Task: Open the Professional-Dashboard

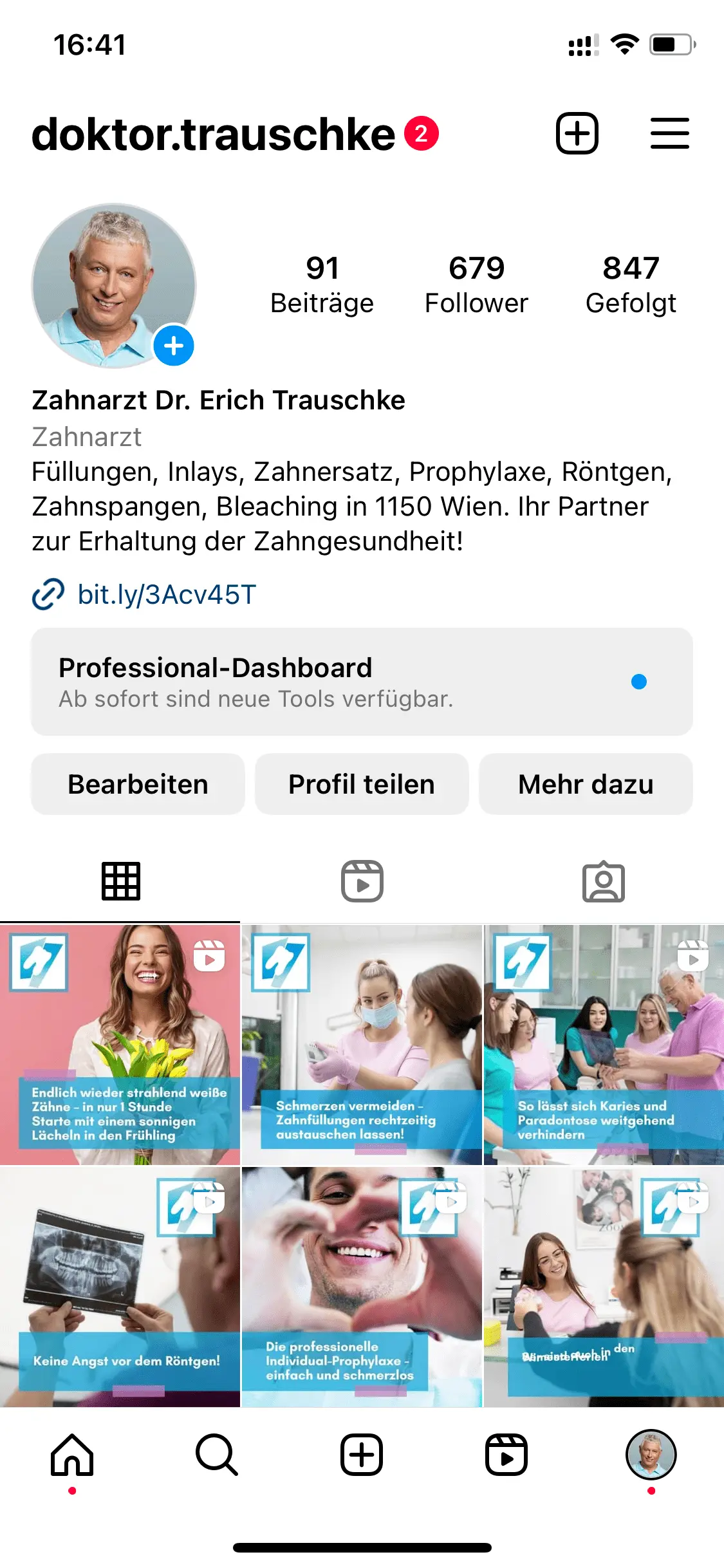Action: pos(362,682)
